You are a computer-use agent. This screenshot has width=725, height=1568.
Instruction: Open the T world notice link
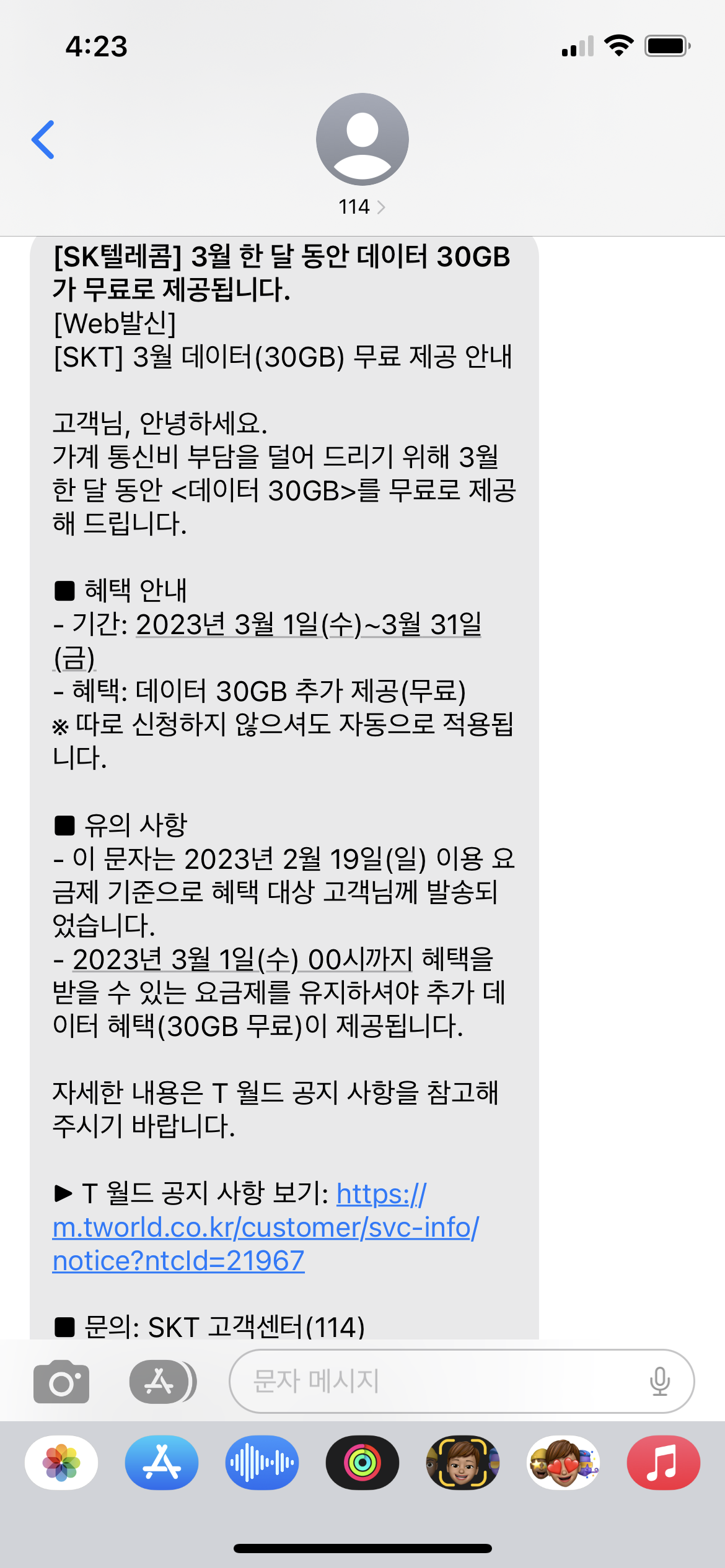pos(265,1227)
